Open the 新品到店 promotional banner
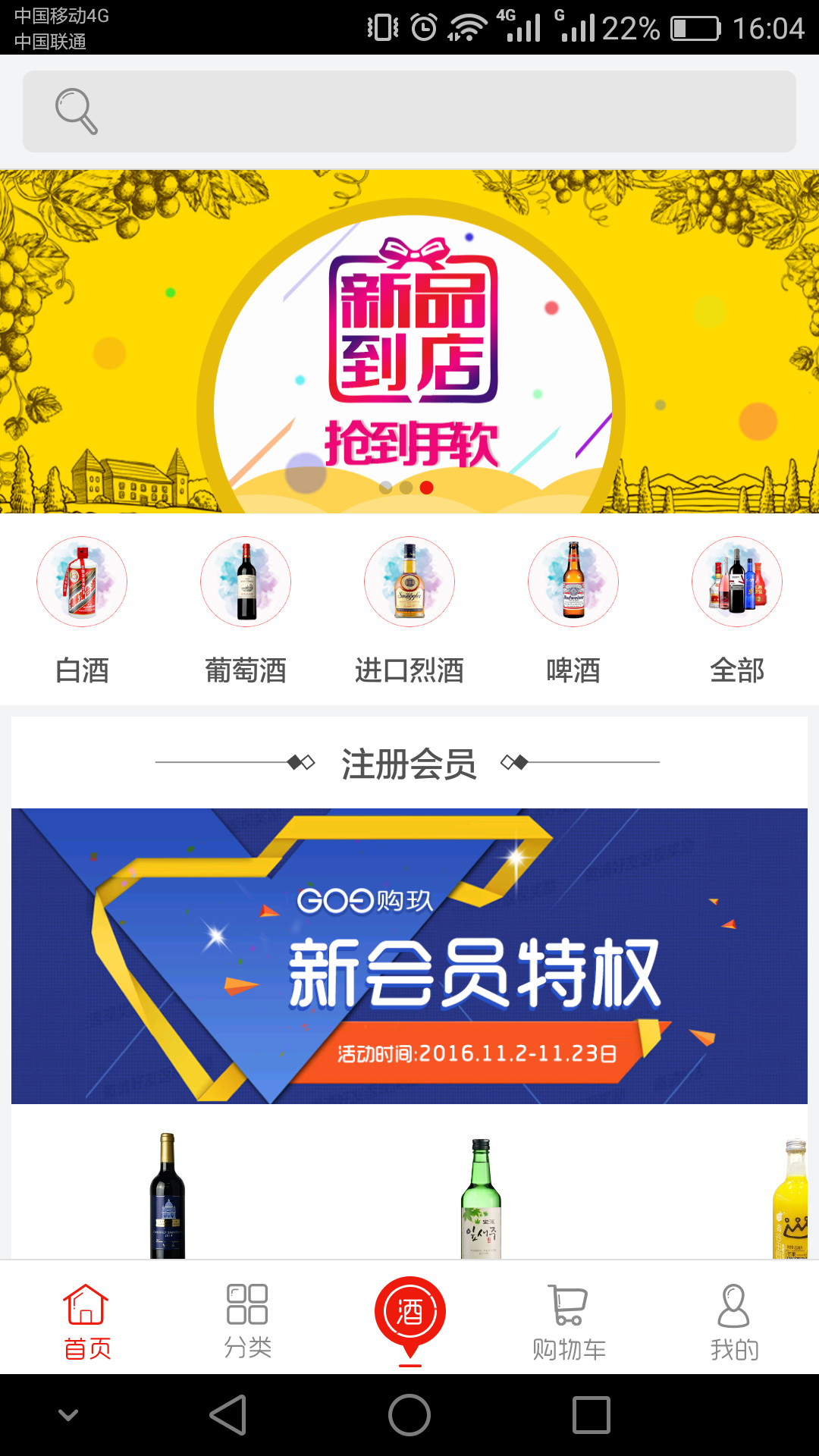Screen dimensions: 819x1456 click(x=409, y=341)
